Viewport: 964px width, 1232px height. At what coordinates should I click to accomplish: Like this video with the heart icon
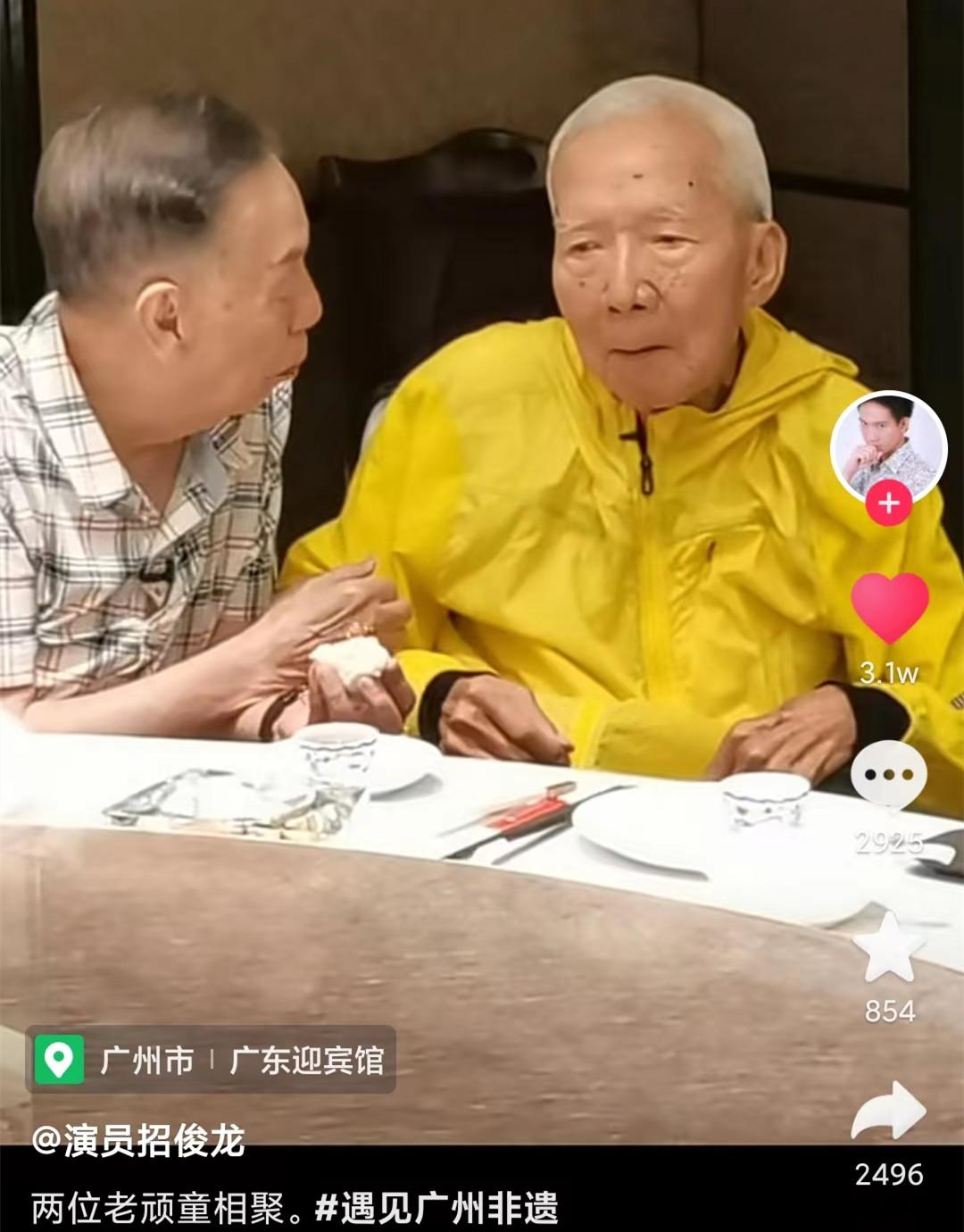tap(889, 608)
